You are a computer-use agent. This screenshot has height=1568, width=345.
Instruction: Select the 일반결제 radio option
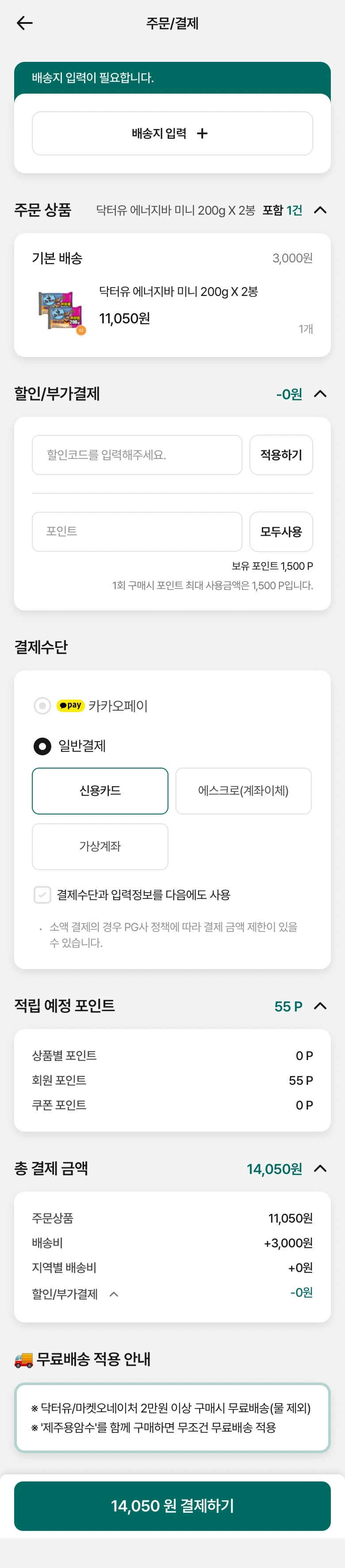pos(42,746)
